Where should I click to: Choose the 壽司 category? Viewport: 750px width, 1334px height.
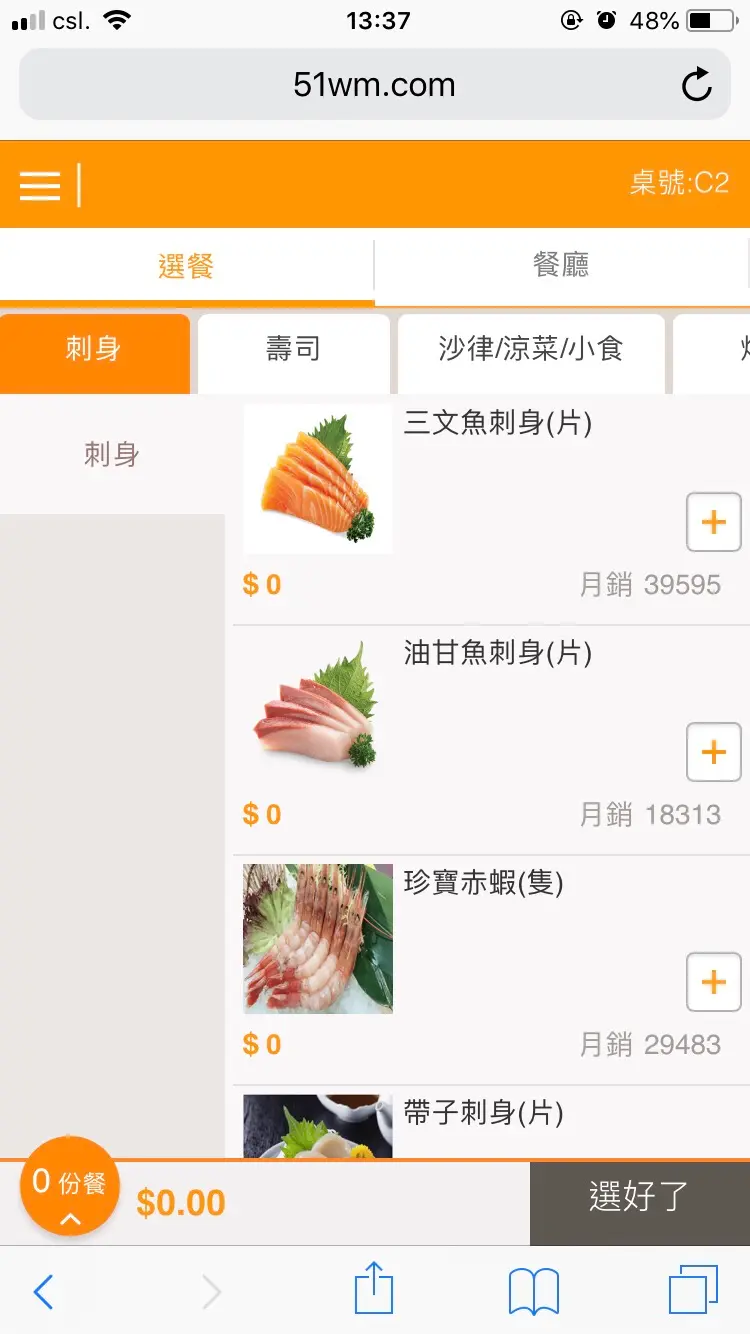pyautogui.click(x=293, y=349)
